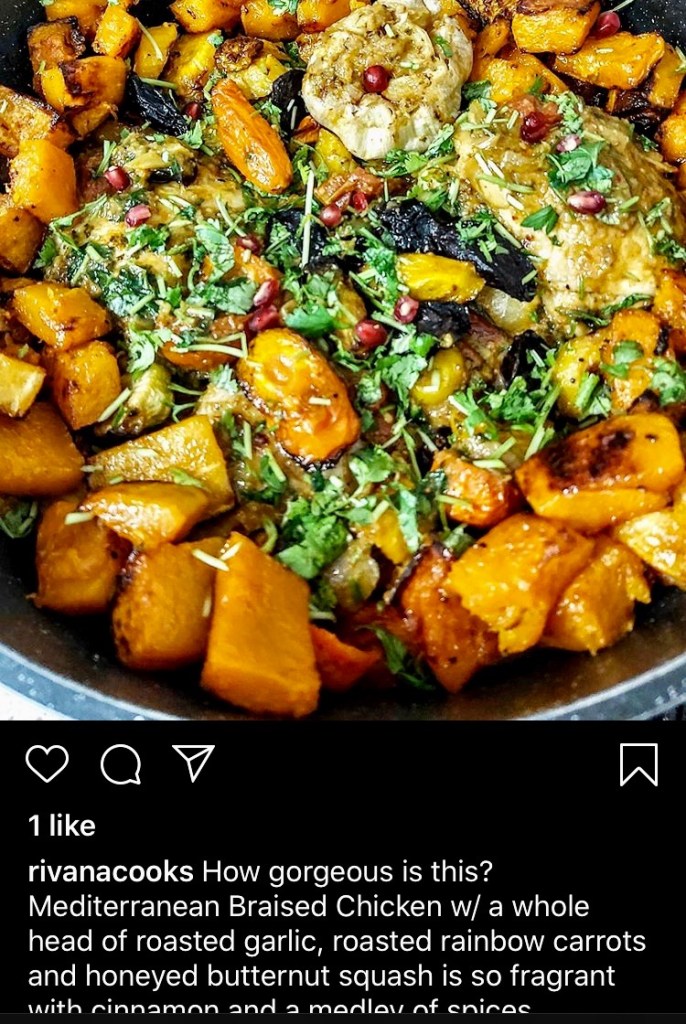
Task: Tap the Mediterranean Braised Chicken photo
Action: point(343,360)
